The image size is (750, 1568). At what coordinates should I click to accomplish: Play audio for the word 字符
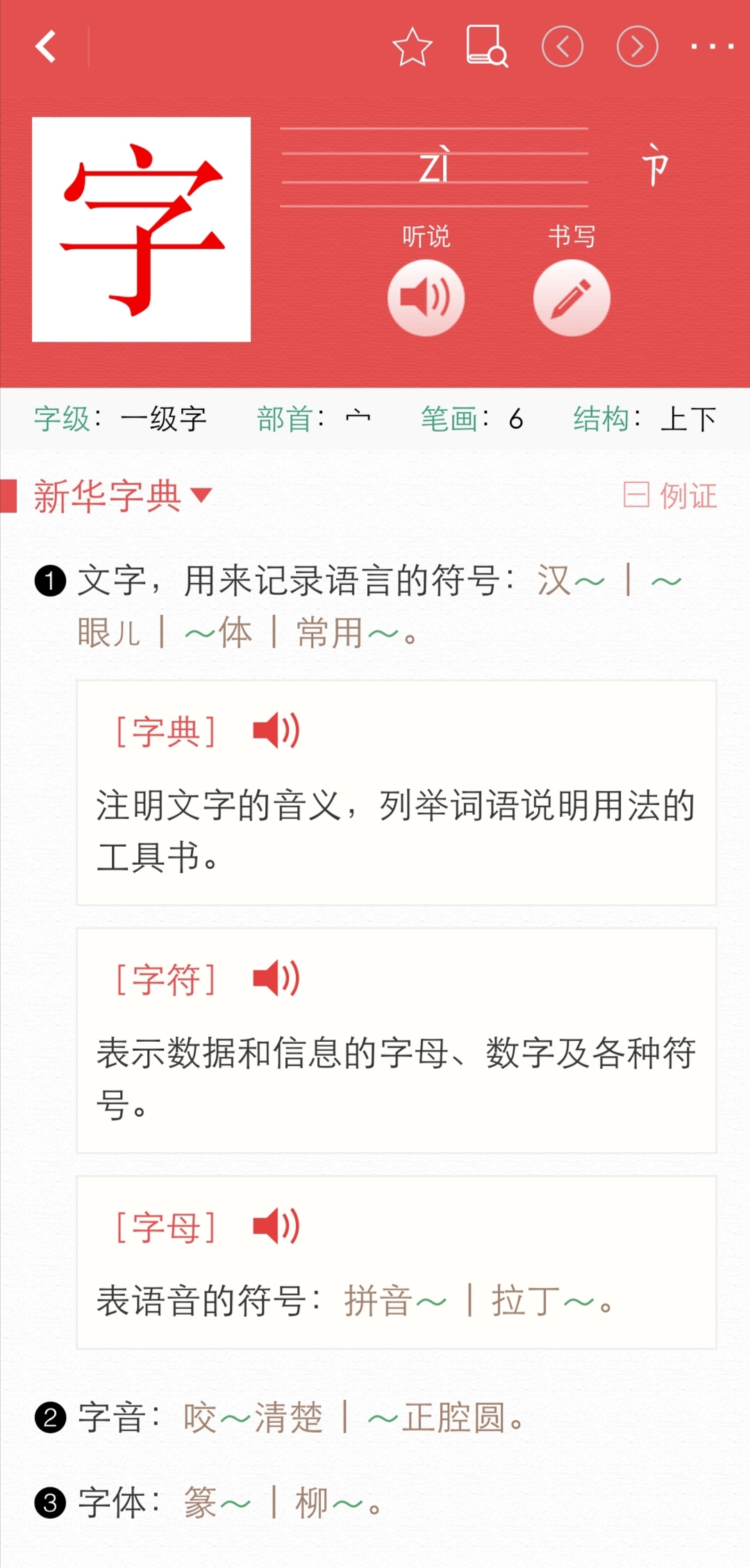(276, 979)
